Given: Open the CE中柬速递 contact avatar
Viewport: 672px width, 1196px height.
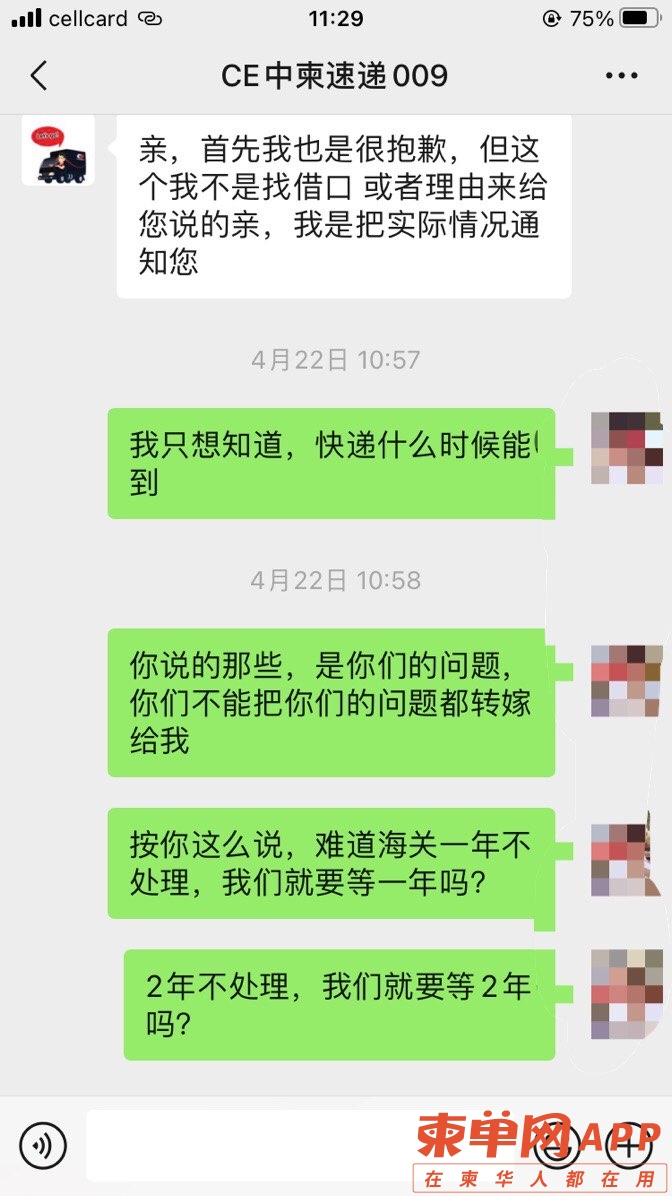Looking at the screenshot, I should tap(58, 150).
